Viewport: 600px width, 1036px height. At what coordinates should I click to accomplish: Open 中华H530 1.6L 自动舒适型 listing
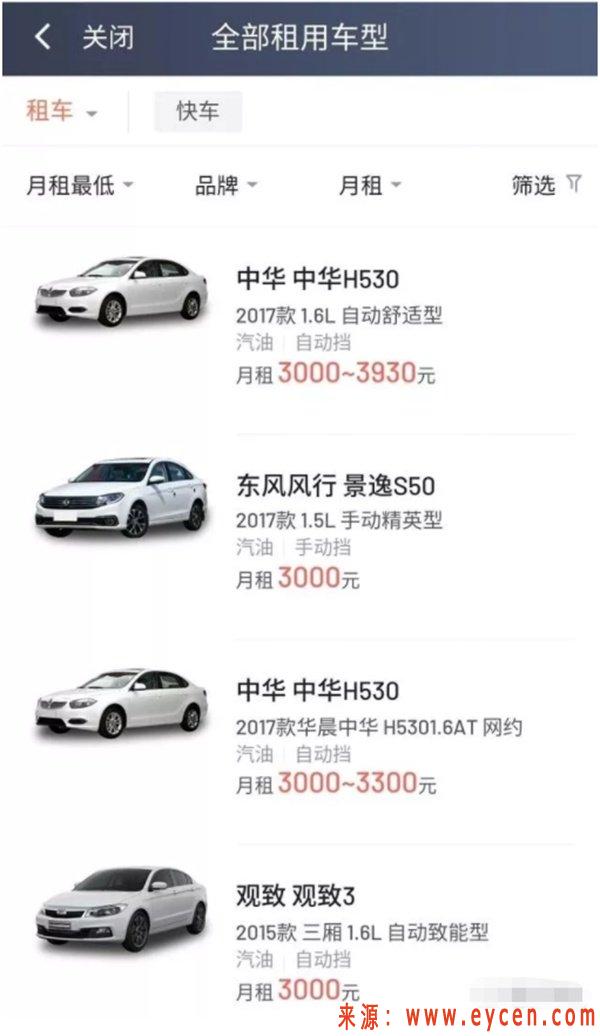(300, 326)
